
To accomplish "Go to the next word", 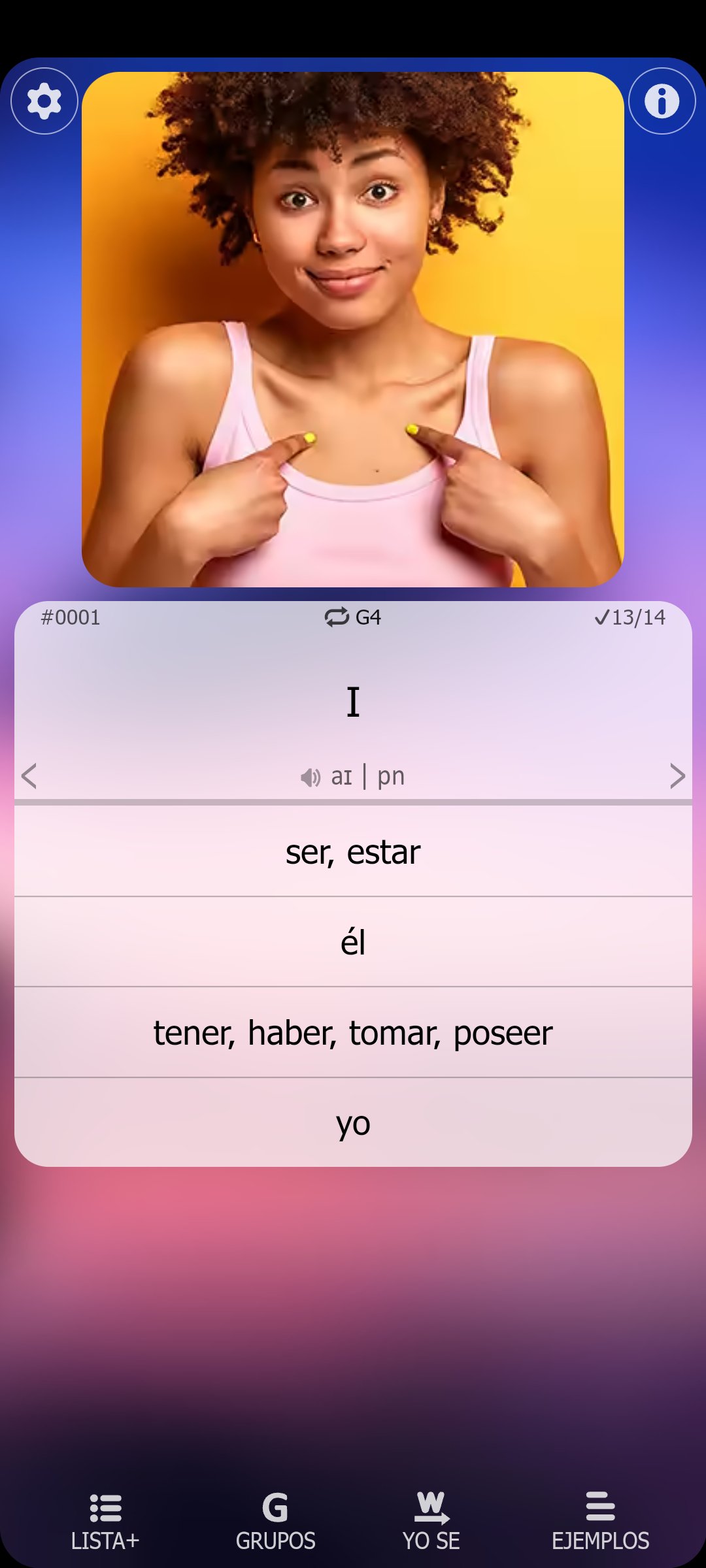I will click(x=677, y=776).
